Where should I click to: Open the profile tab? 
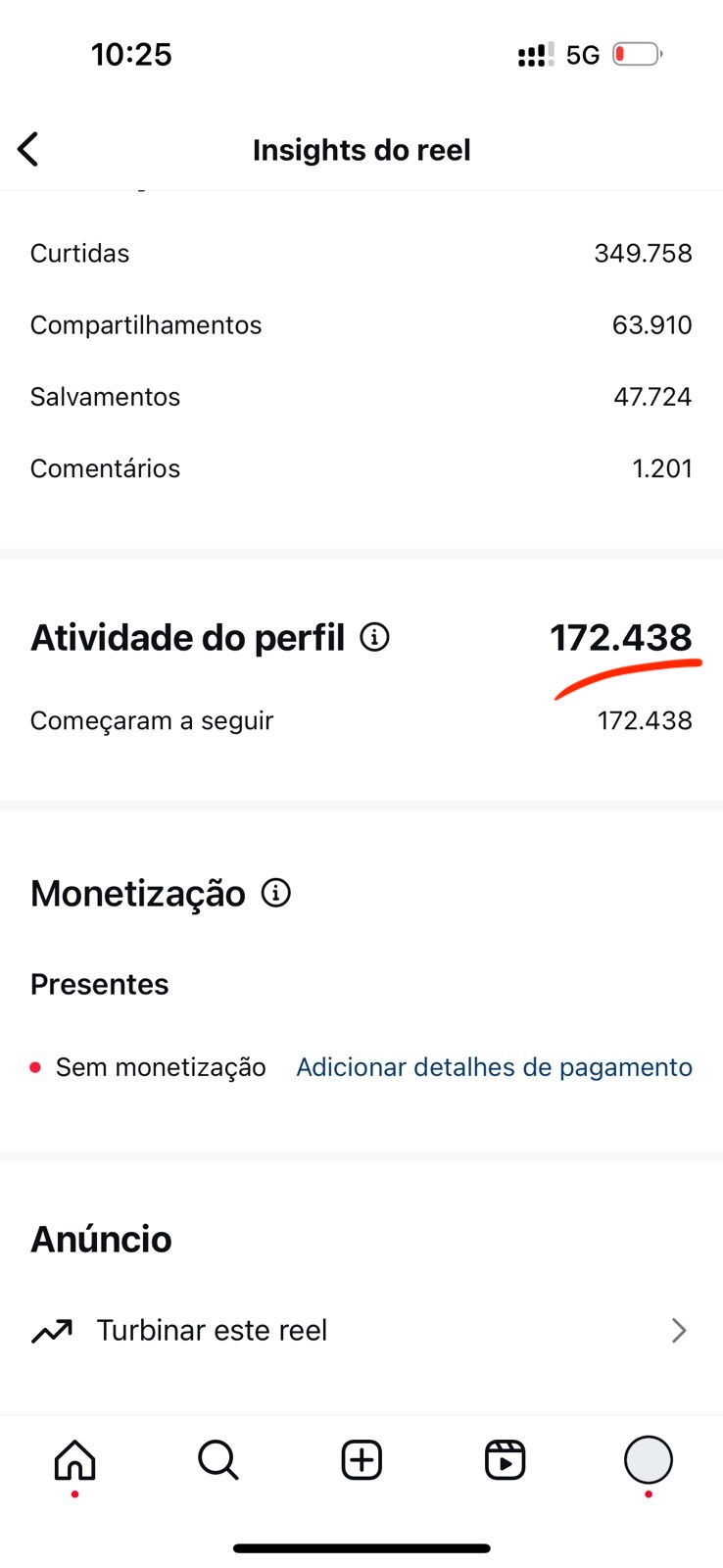coord(648,1460)
